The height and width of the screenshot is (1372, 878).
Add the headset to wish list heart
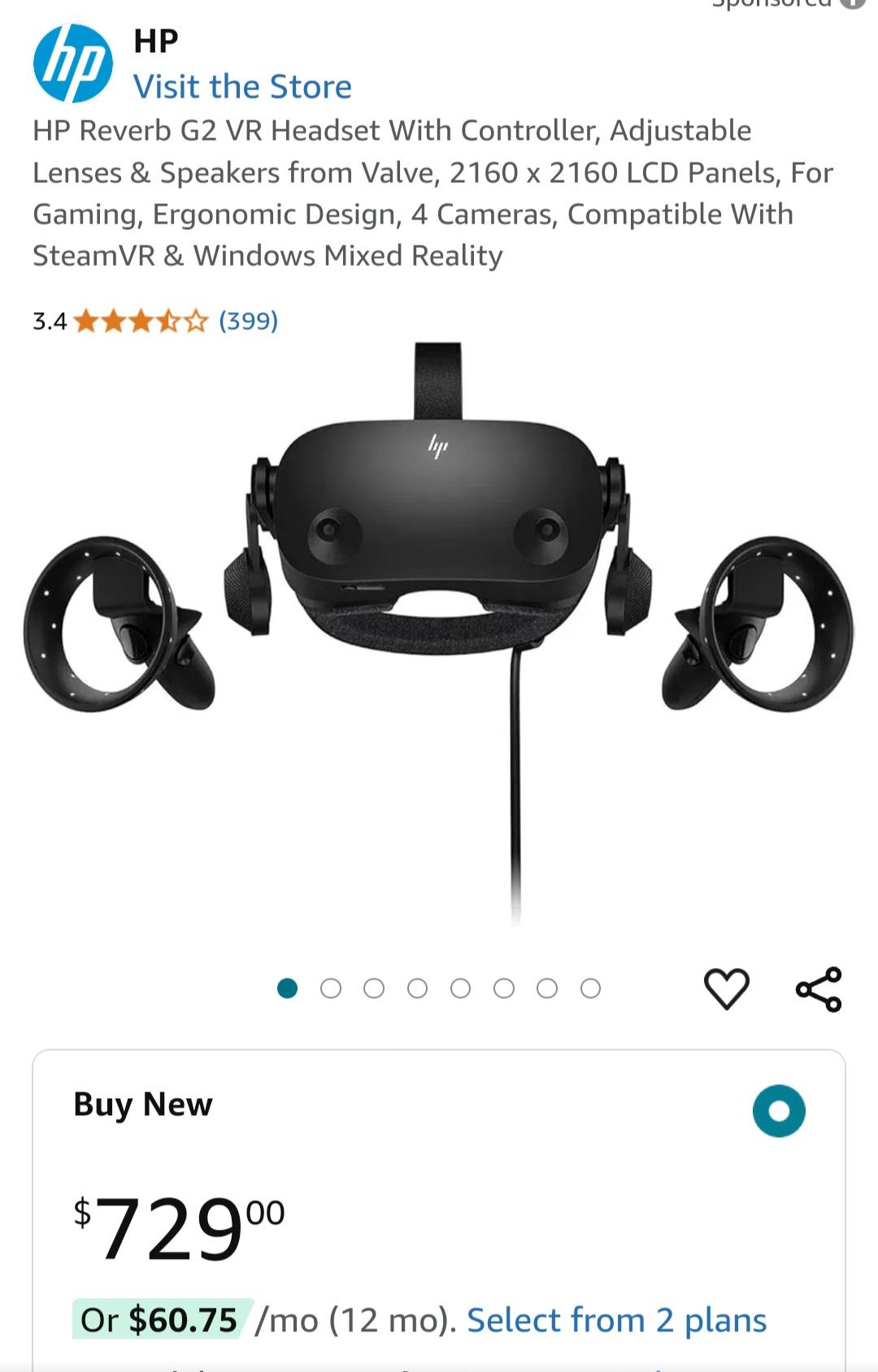click(x=726, y=988)
